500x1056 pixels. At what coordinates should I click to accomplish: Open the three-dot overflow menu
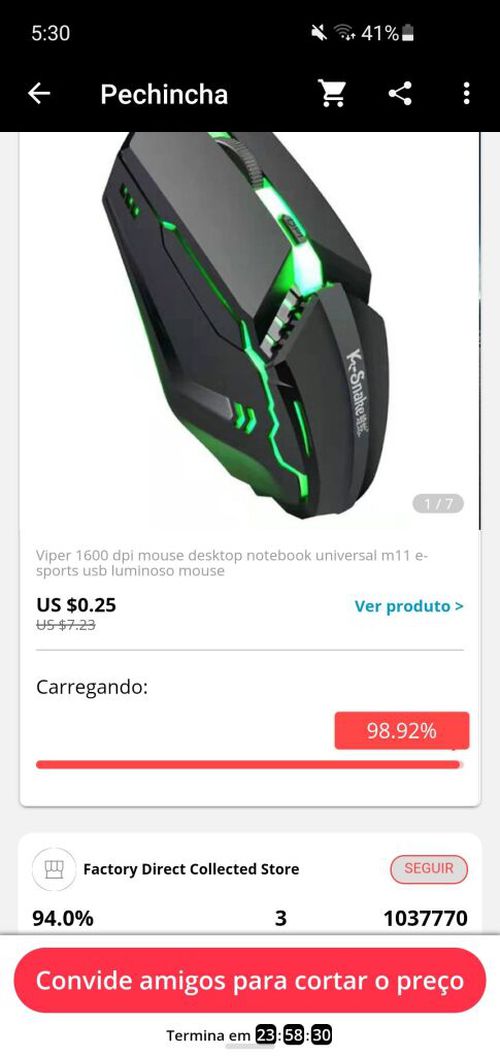pyautogui.click(x=466, y=94)
